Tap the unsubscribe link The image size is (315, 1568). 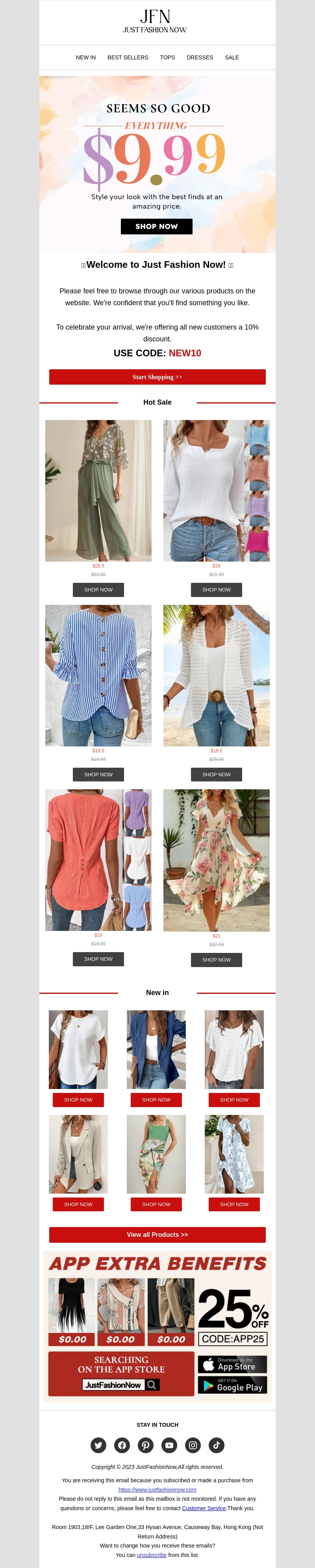tap(152, 1555)
